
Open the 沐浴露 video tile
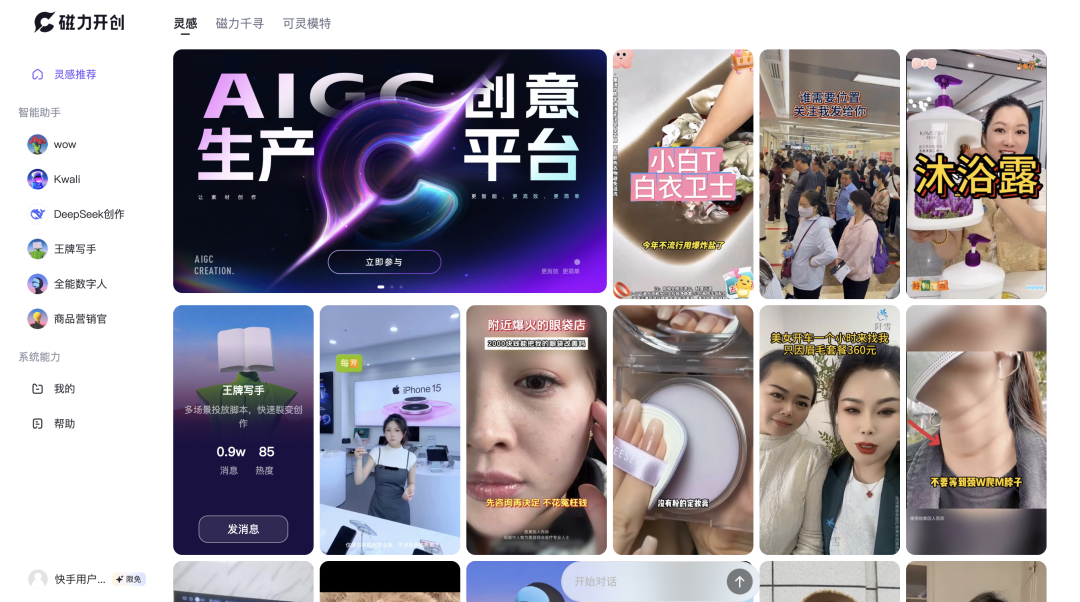click(x=976, y=174)
